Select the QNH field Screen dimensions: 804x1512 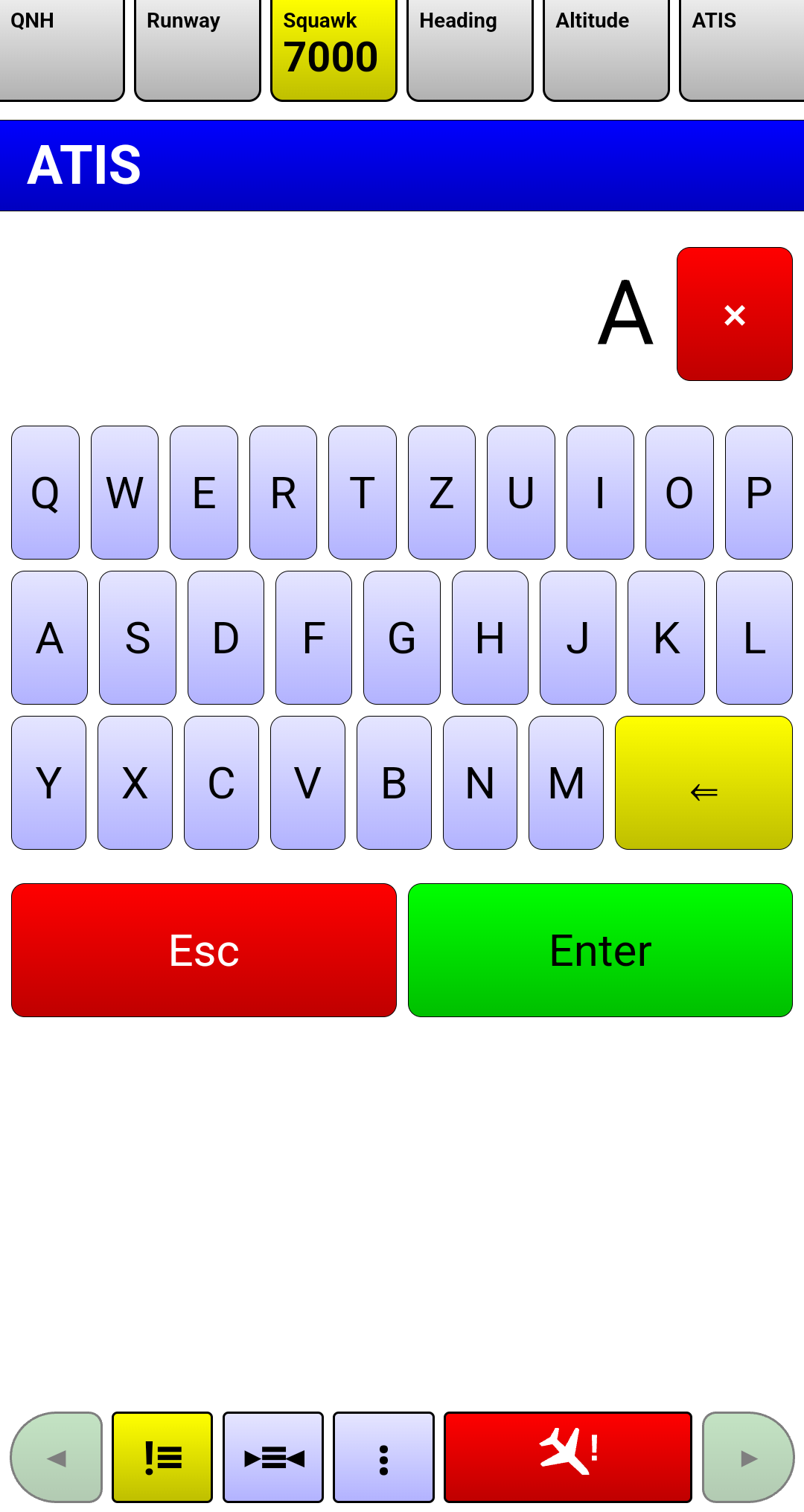pos(60,49)
